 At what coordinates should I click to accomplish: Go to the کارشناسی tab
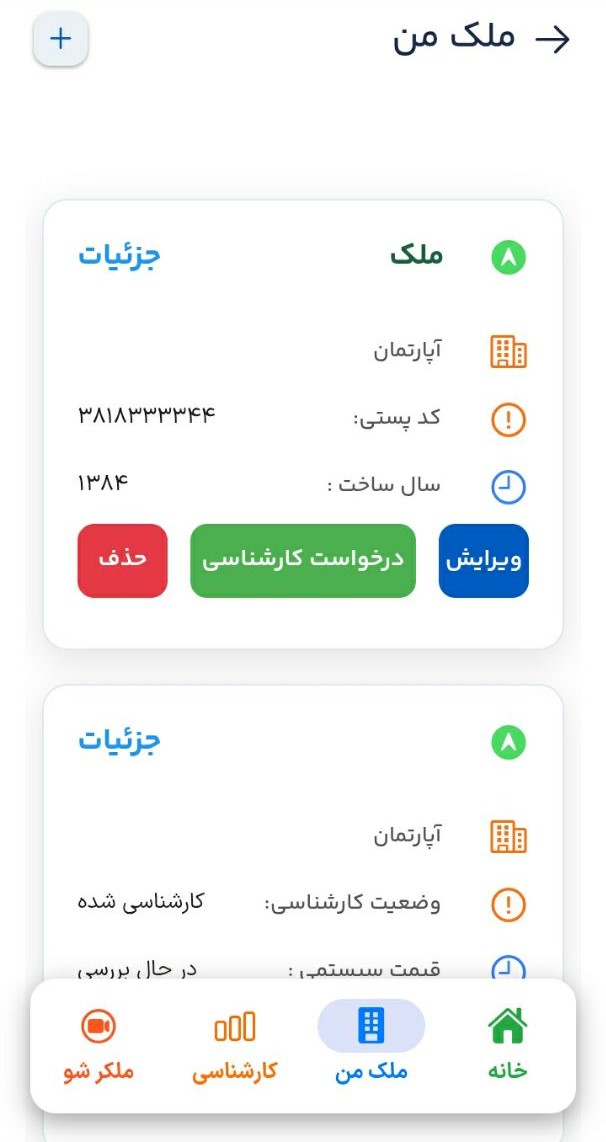pos(235,1045)
